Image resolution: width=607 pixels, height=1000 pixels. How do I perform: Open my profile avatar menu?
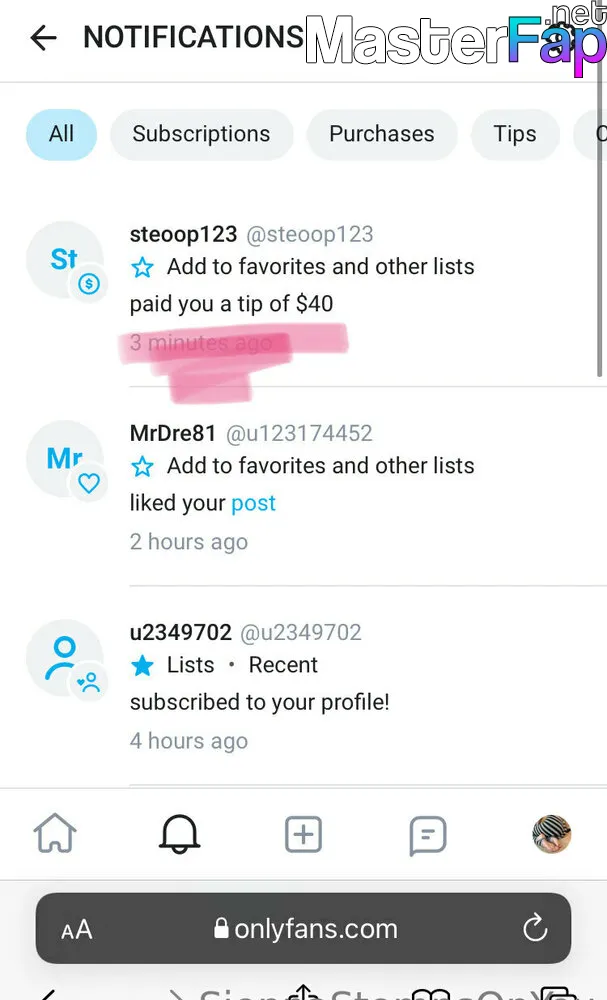click(552, 834)
